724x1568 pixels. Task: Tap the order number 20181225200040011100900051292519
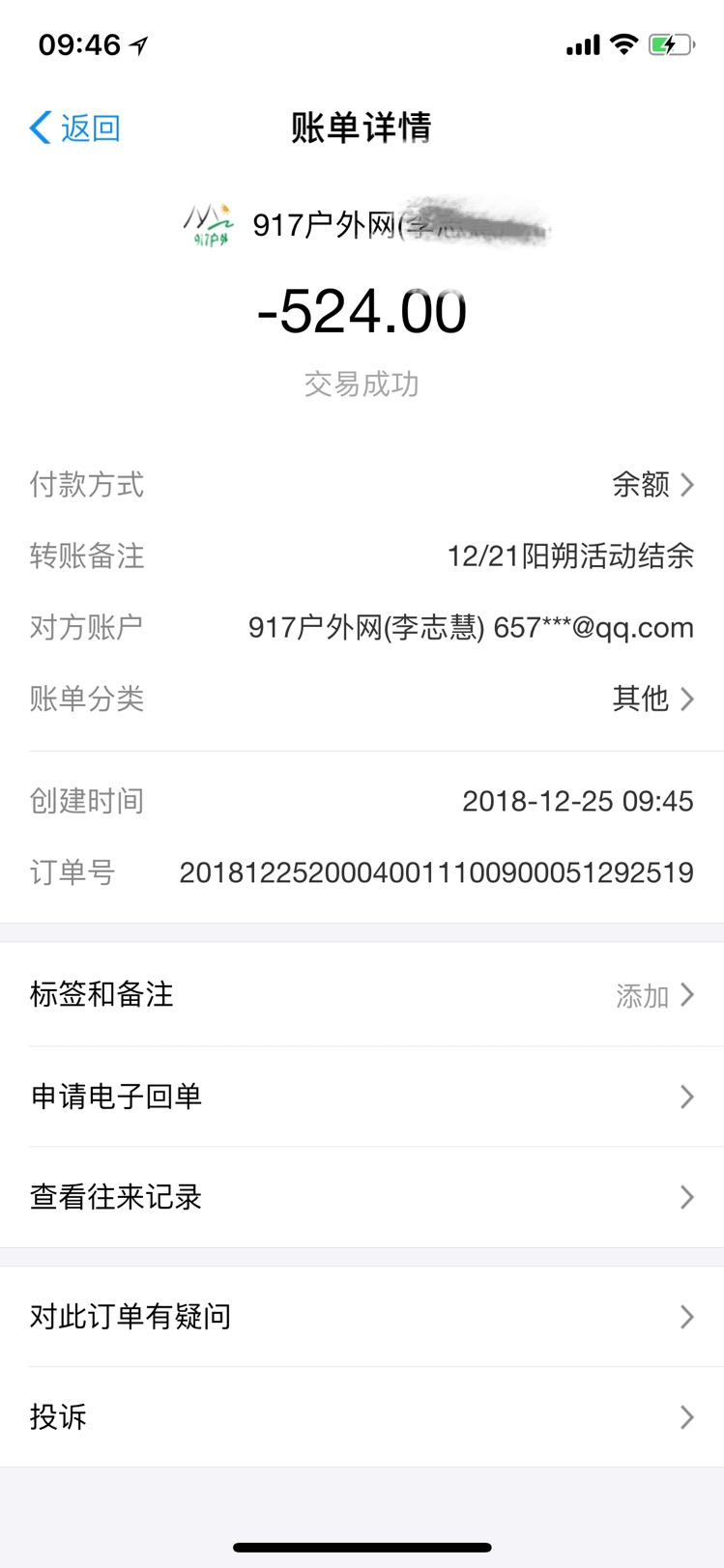click(437, 871)
